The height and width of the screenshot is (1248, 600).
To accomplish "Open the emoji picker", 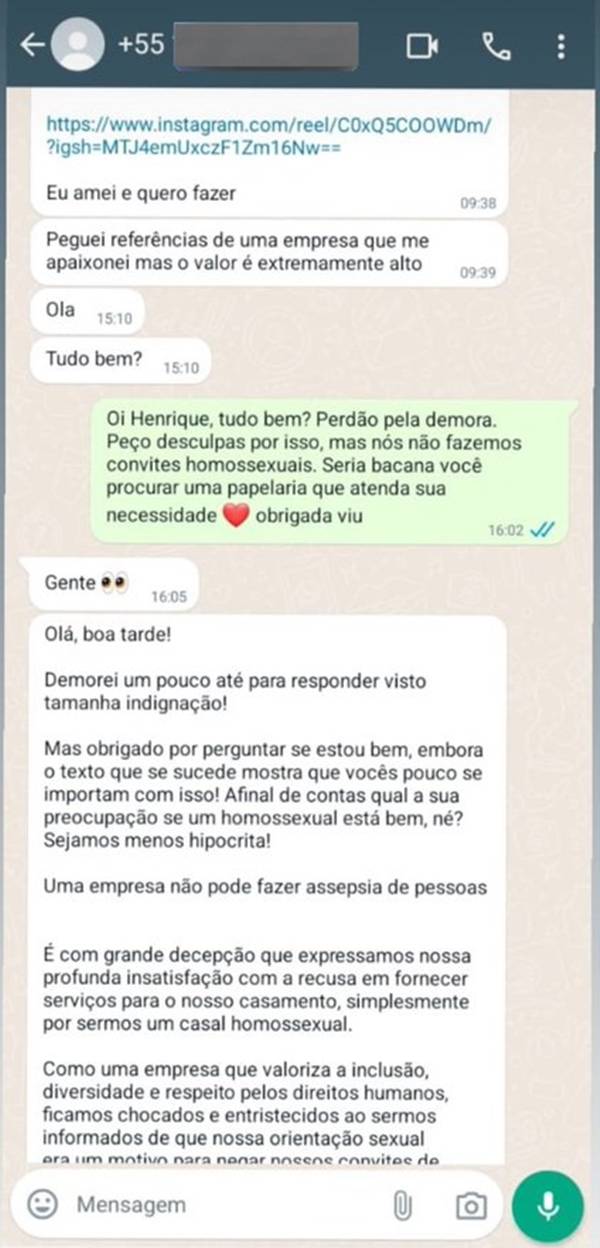I will pyautogui.click(x=42, y=1205).
